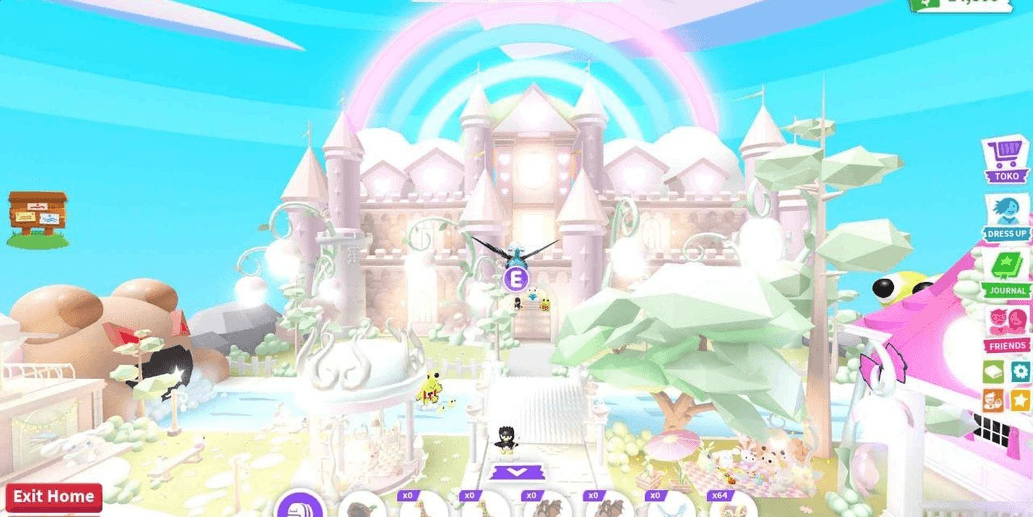Open the Toko shop

[1006, 159]
